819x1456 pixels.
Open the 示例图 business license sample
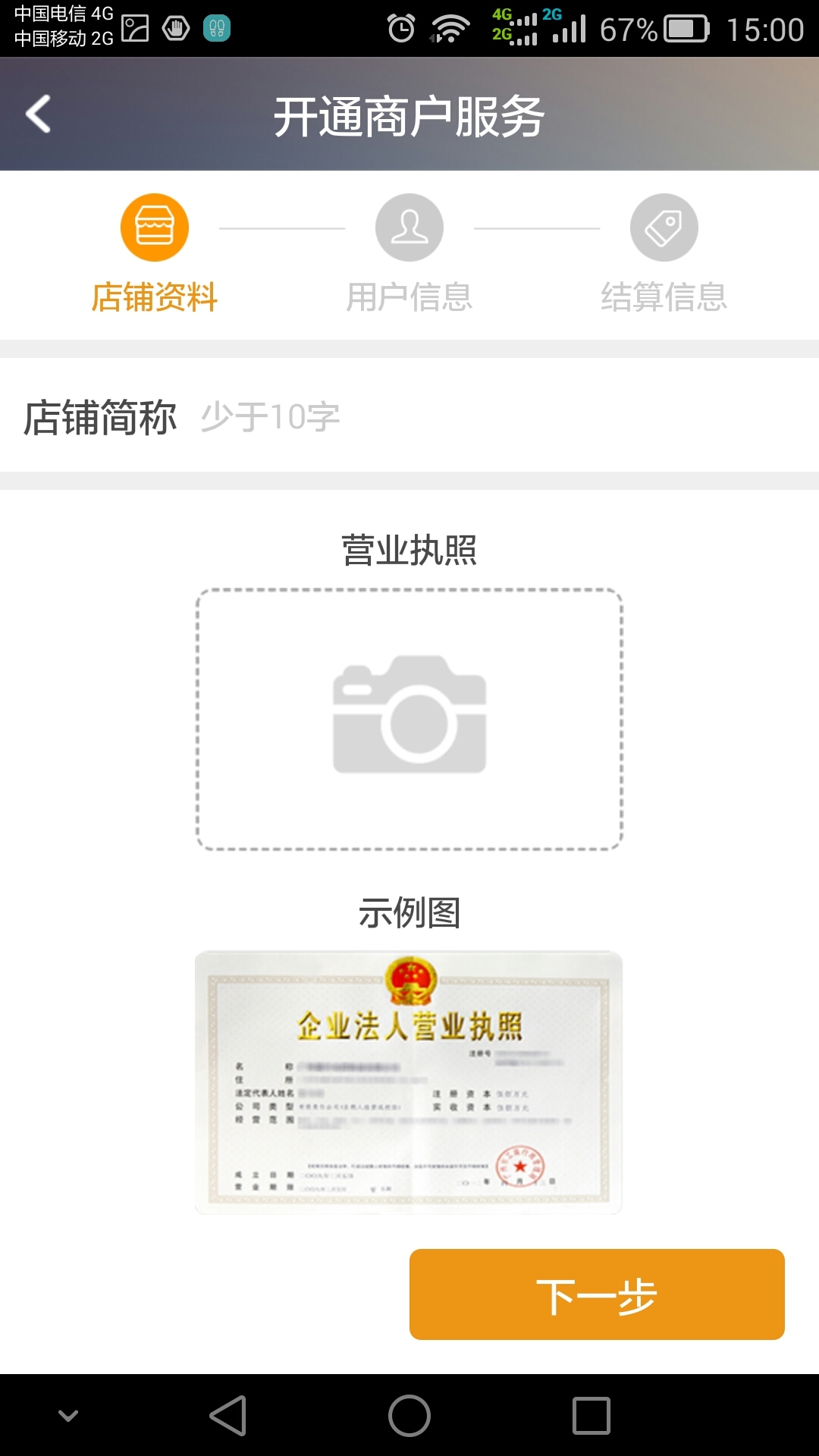click(x=409, y=1082)
